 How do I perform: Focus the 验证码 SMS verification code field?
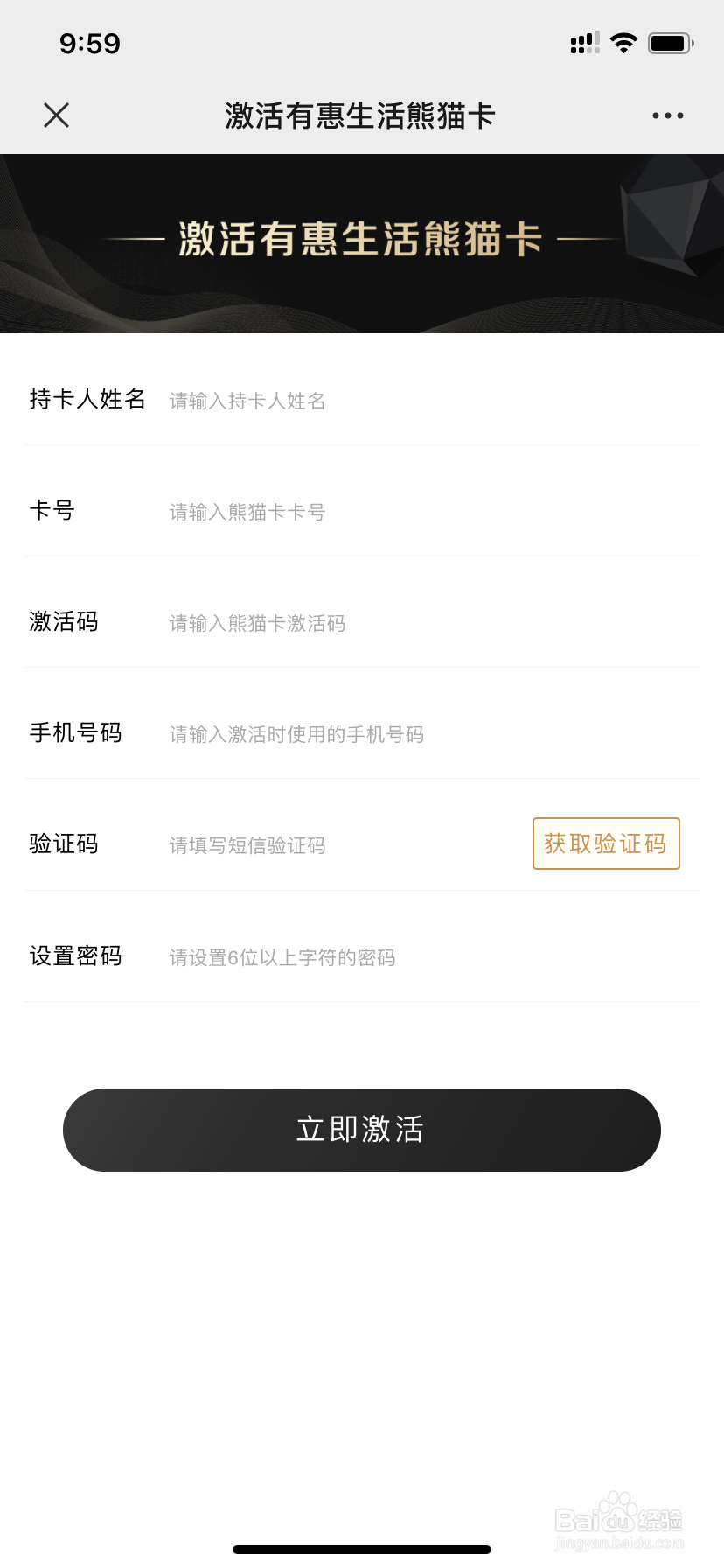(341, 845)
